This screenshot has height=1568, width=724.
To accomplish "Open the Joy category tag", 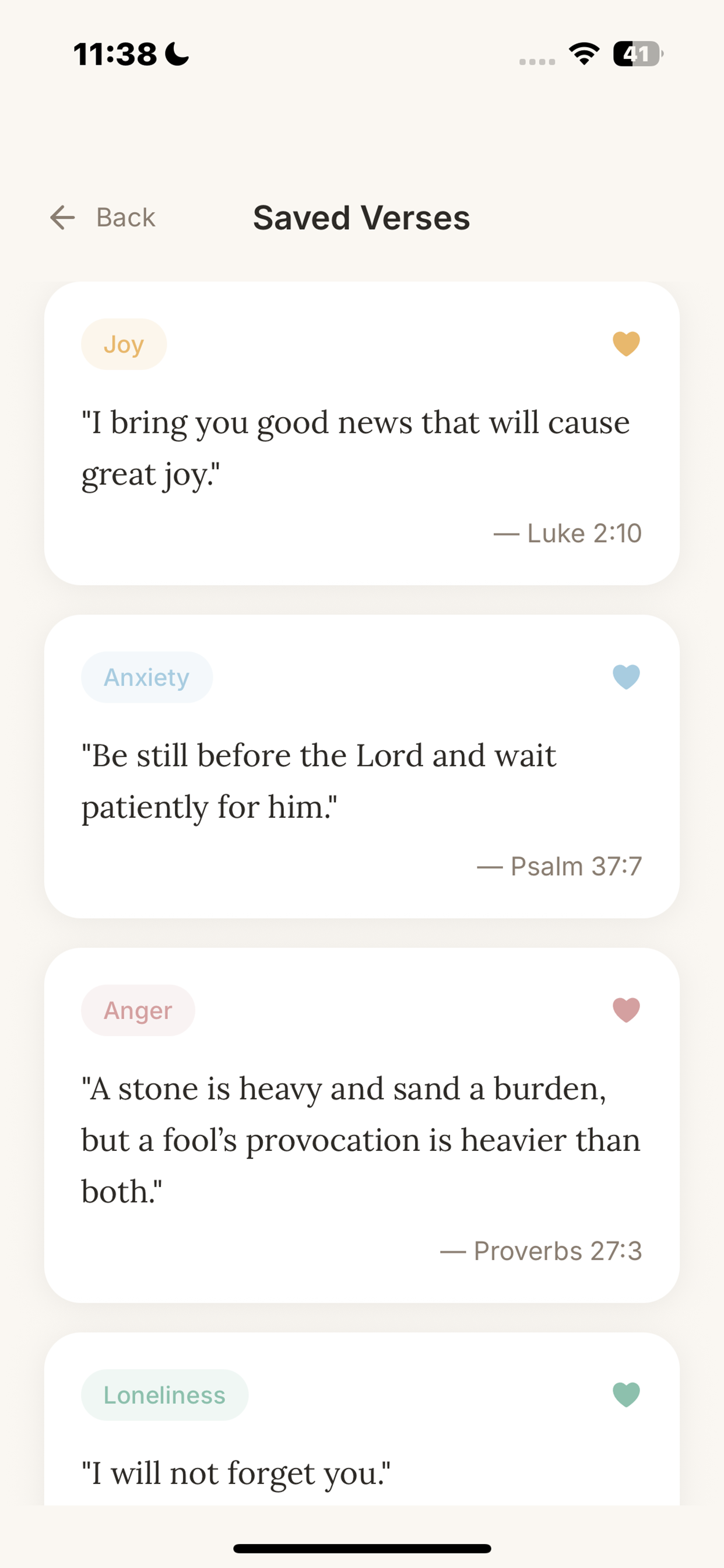I will (124, 344).
